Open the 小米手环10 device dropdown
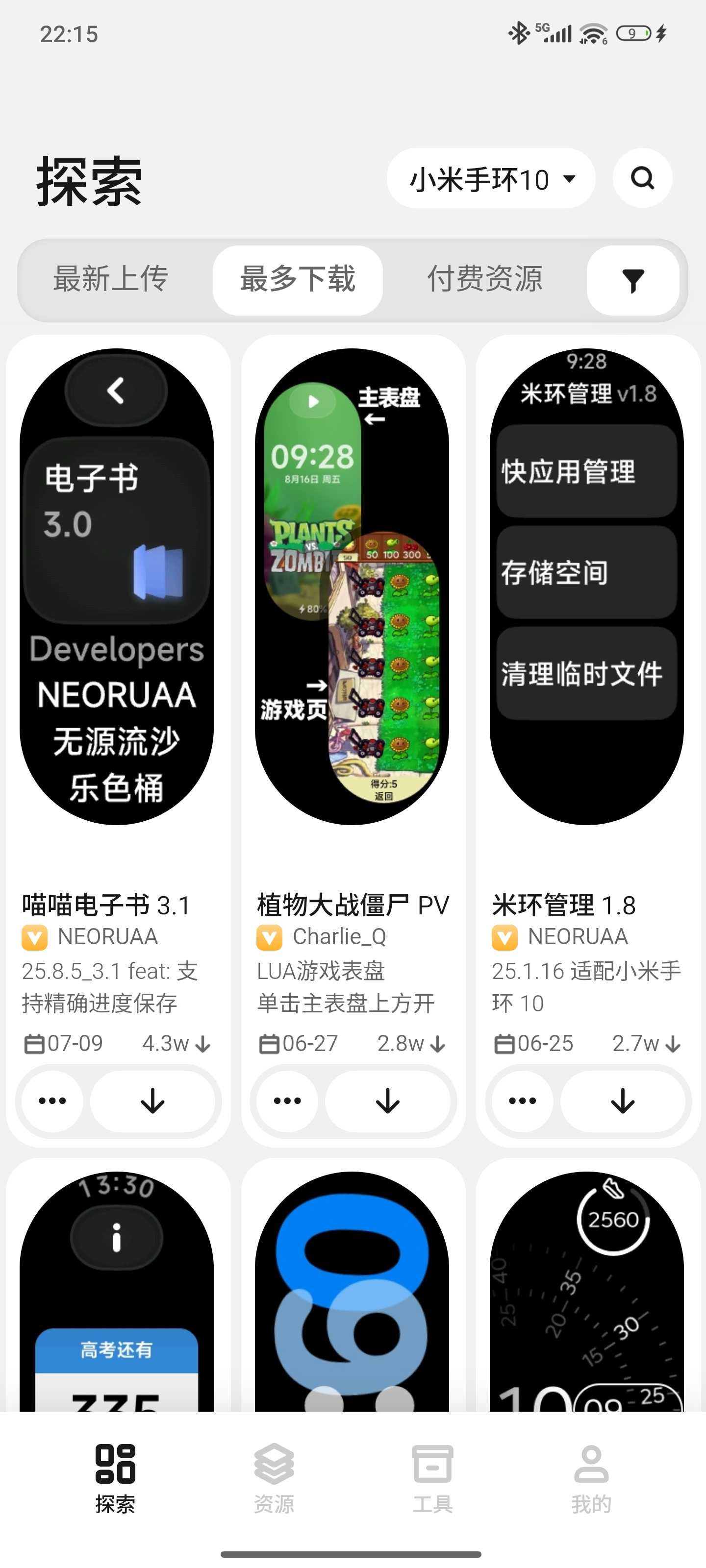 tap(490, 179)
